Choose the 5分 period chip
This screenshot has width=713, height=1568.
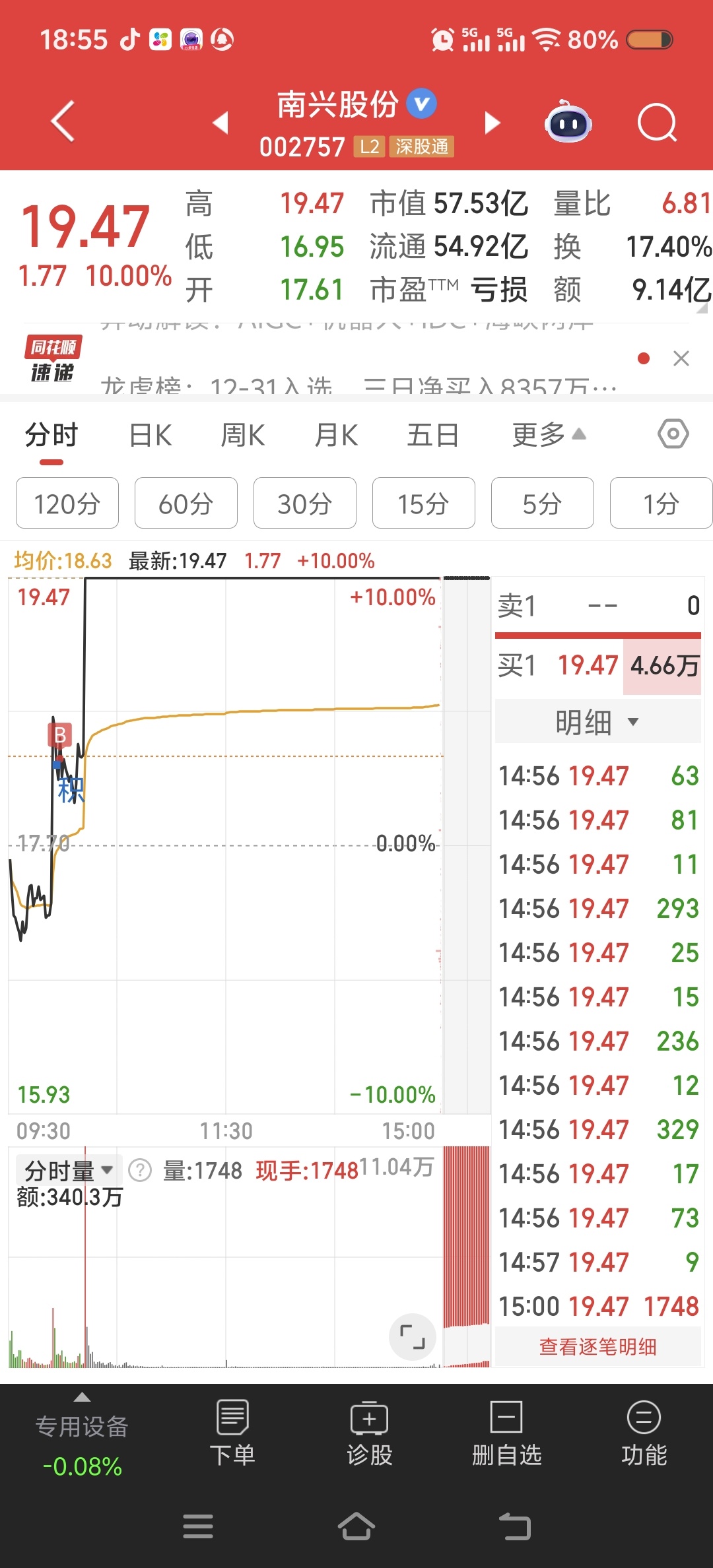click(x=542, y=504)
